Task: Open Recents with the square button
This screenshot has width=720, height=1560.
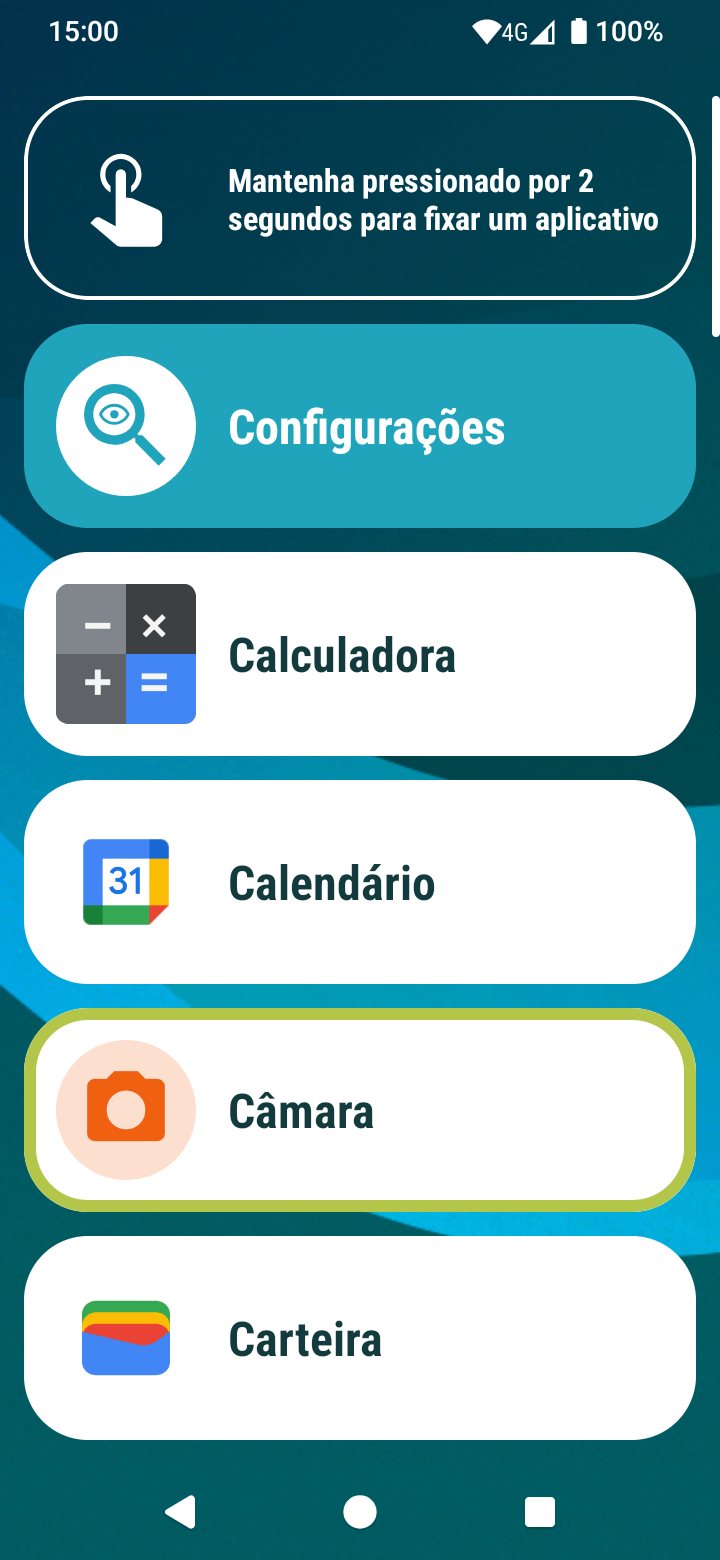Action: pos(539,1512)
